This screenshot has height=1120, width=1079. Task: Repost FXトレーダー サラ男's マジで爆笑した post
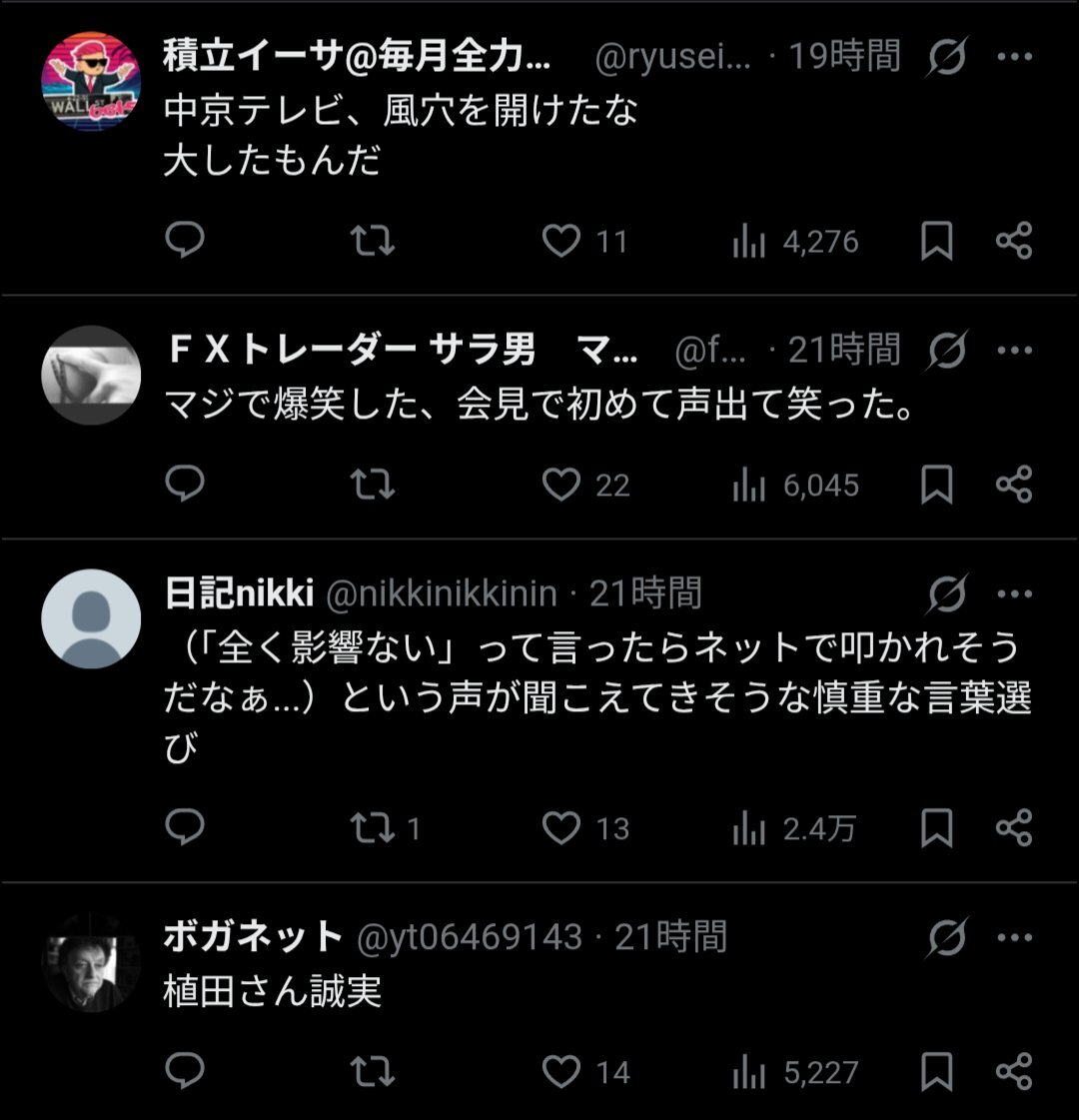point(373,485)
